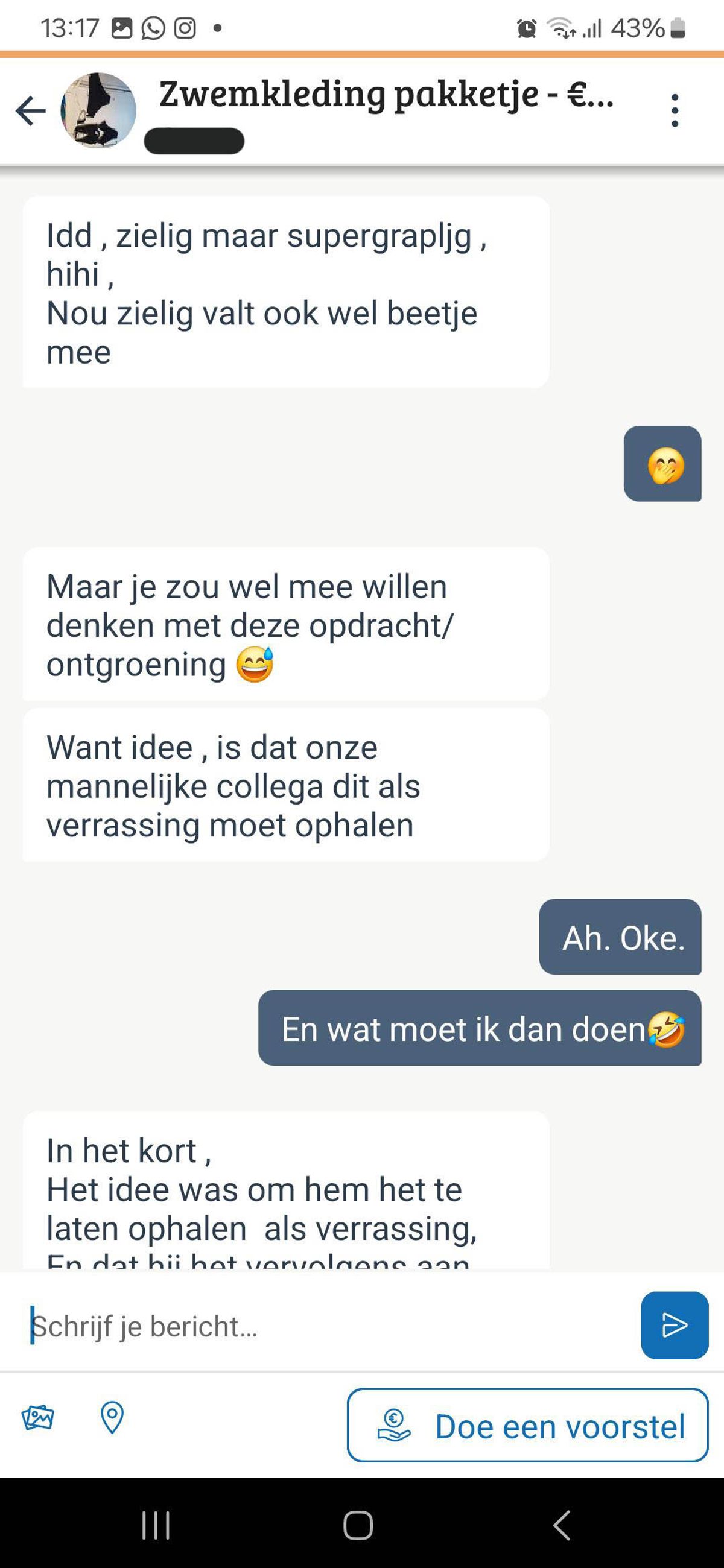The height and width of the screenshot is (1568, 724).
Task: Go to the home screen
Action: click(358, 1525)
